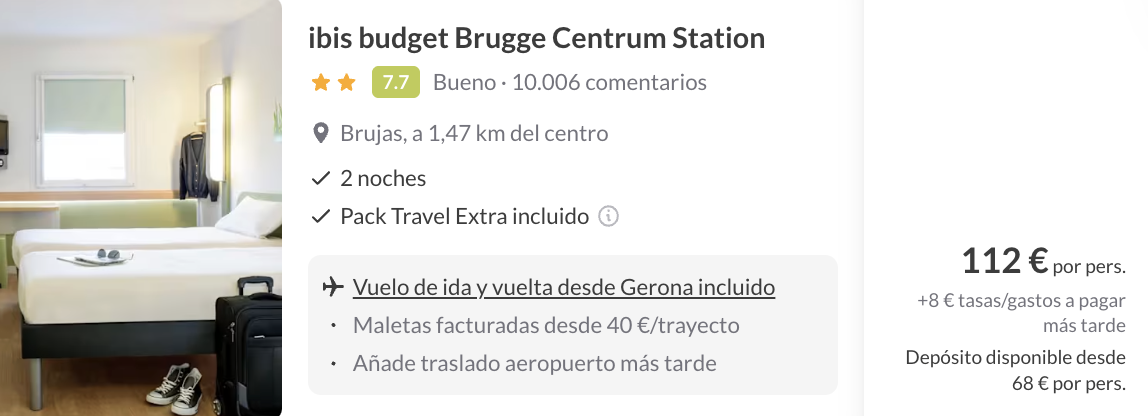Viewport: 1148px width, 416px height.
Task: View the hotel room photo
Action: tap(141, 208)
